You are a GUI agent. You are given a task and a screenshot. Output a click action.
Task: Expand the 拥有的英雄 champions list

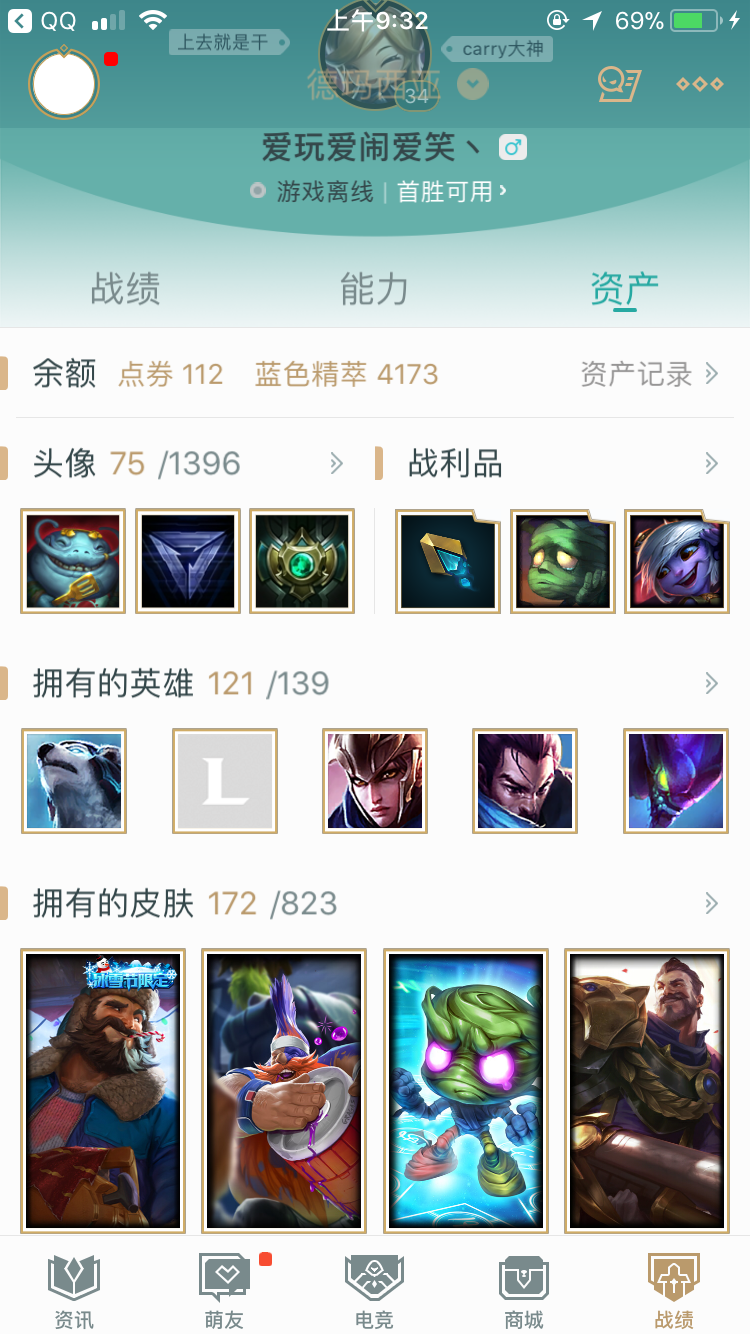711,683
